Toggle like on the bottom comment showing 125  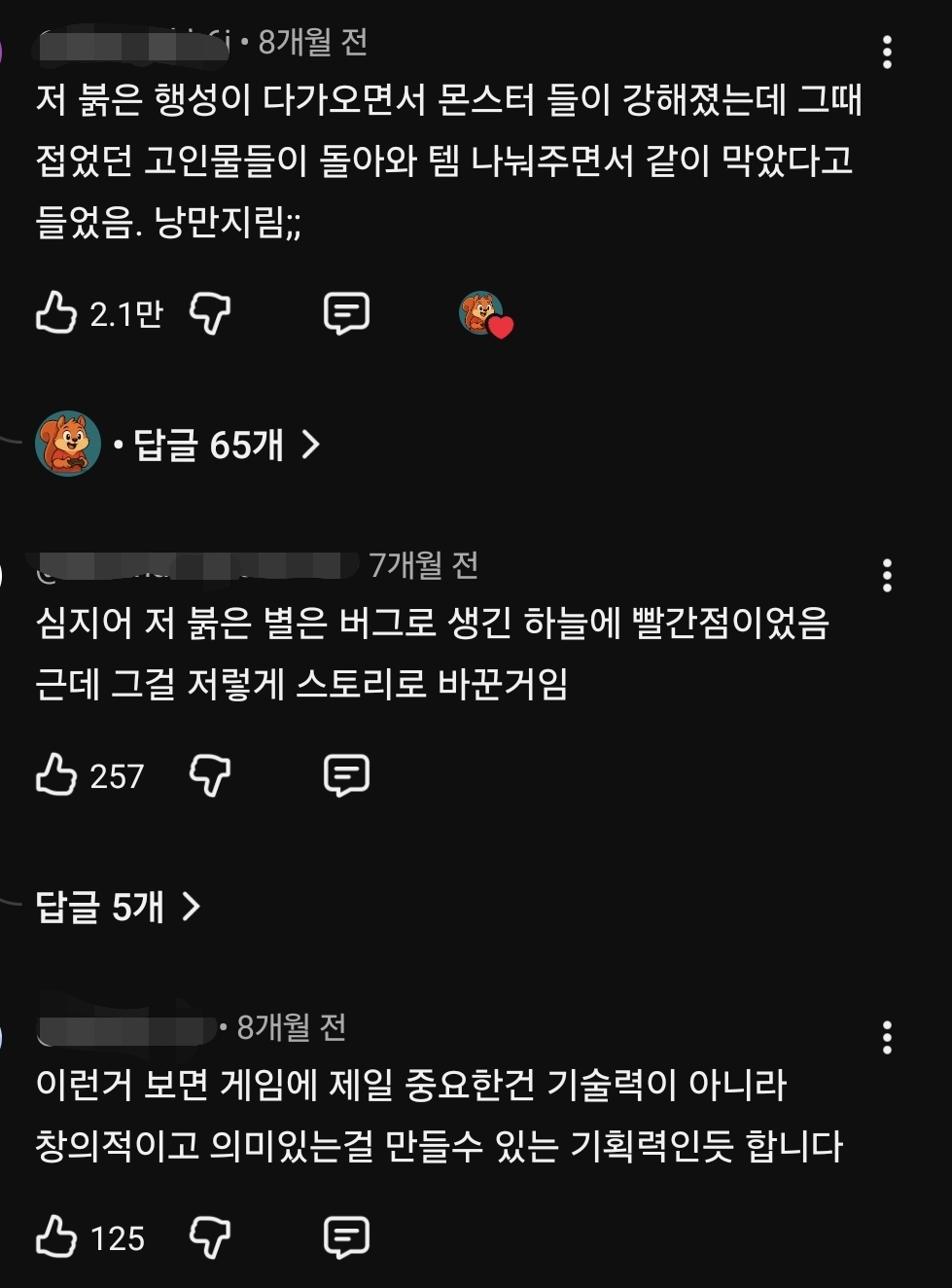[56, 1237]
